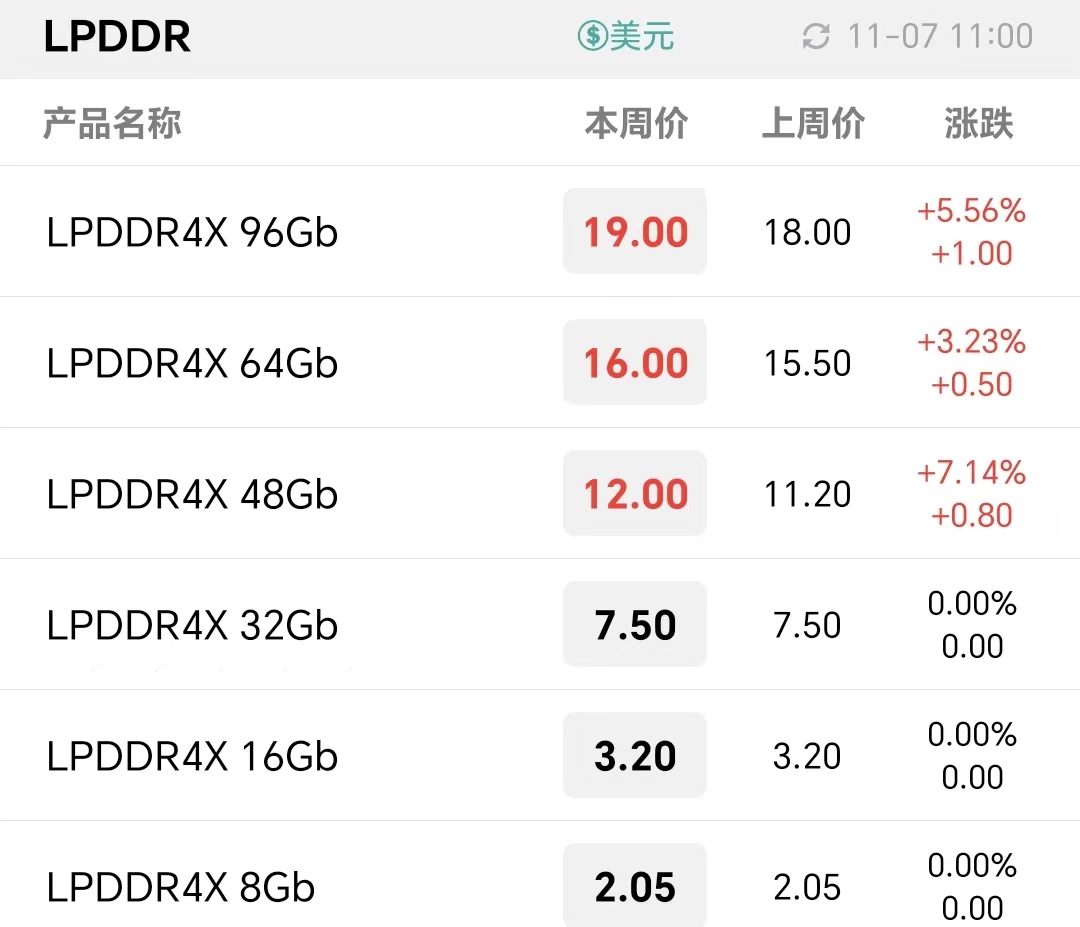
Task: Switch the currency from 美元
Action: coord(626,37)
